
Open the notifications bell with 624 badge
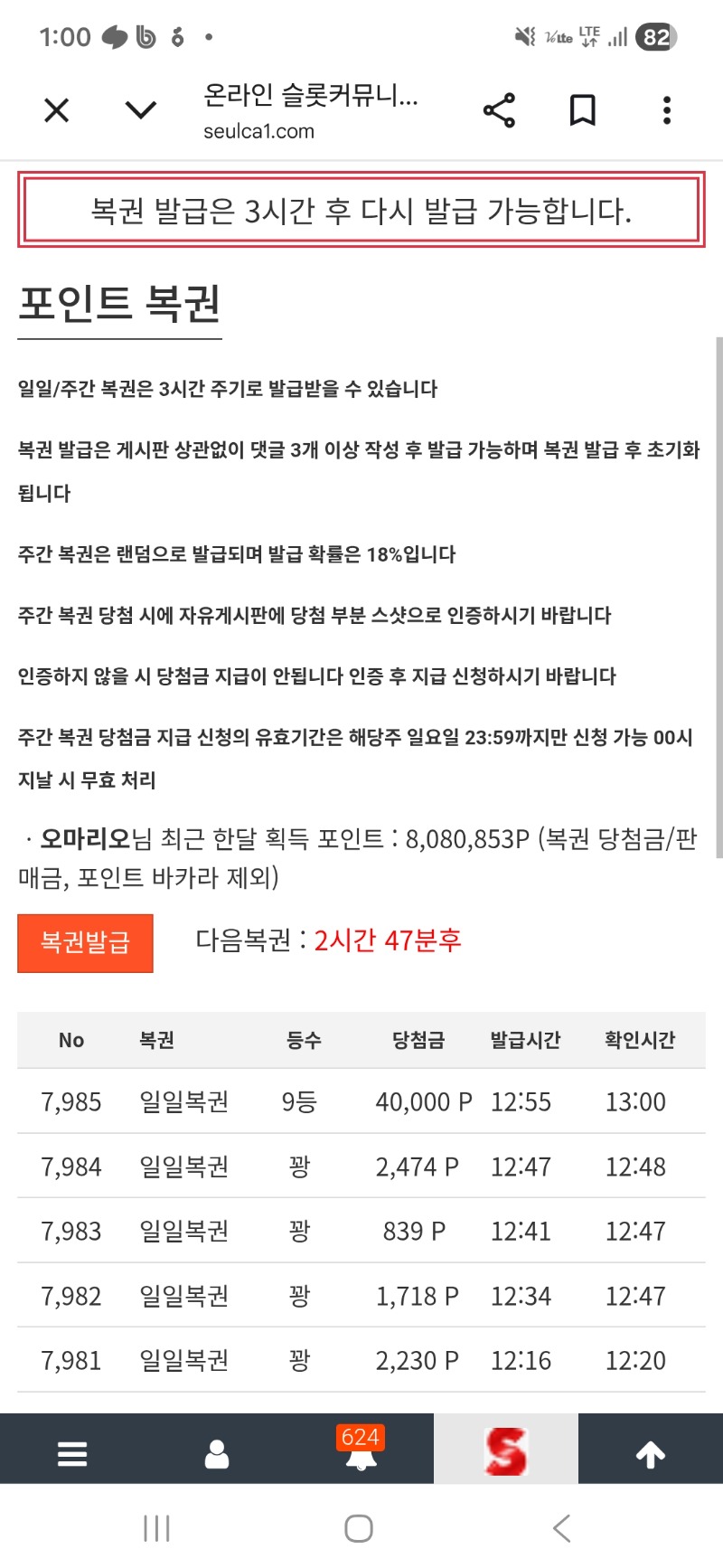(361, 1451)
